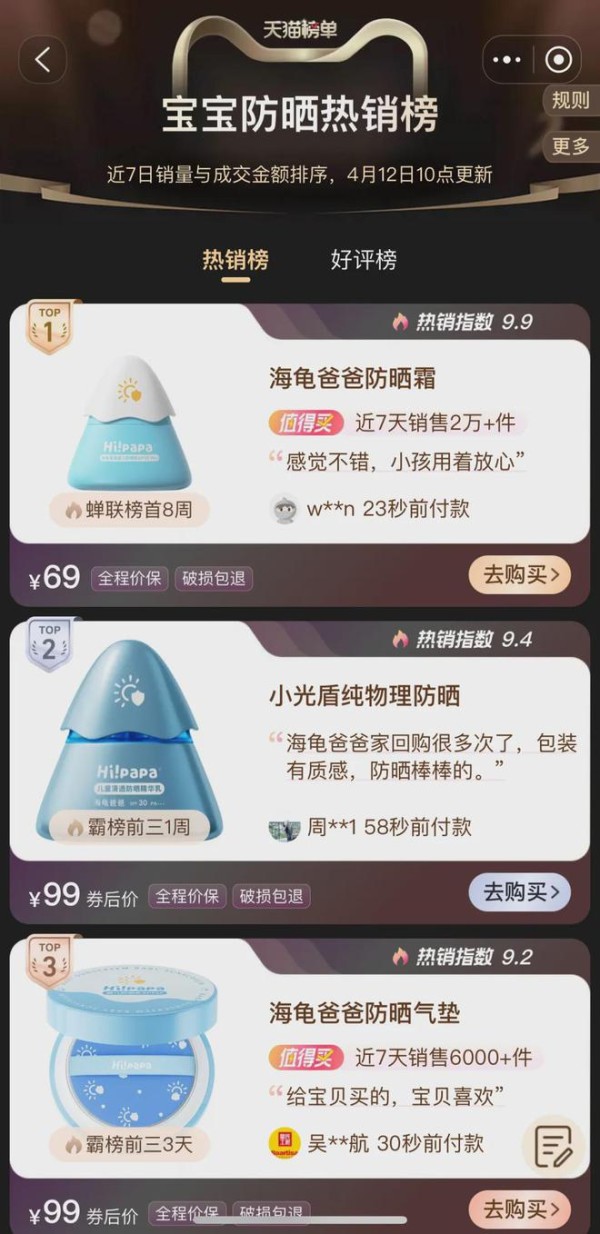Screen dimensions: 600x1234
Task: Tap 去购买 for 小光盾纯物理防晒
Action: coord(520,892)
